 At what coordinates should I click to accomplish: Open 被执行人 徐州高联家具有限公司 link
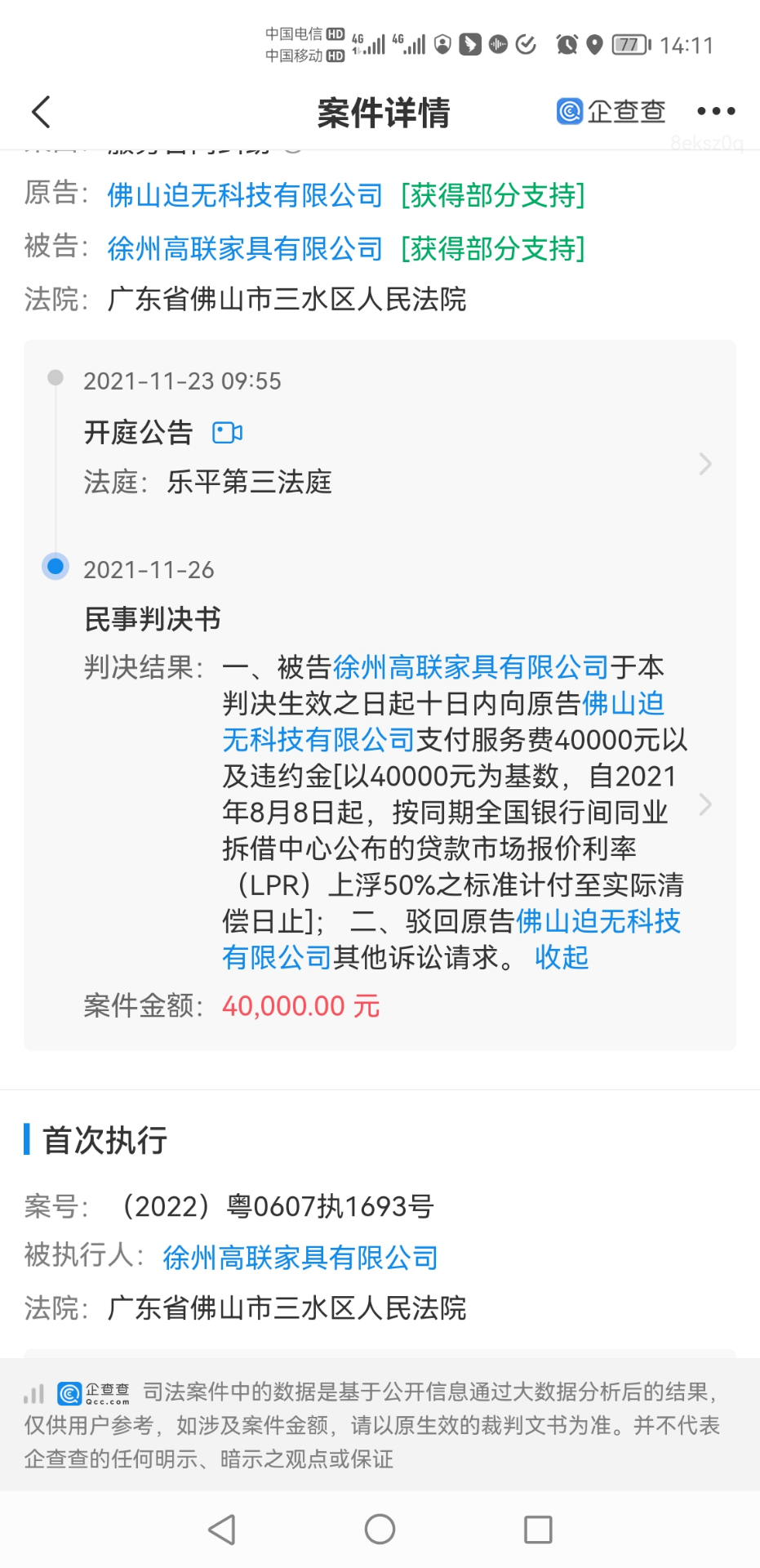pos(300,1257)
